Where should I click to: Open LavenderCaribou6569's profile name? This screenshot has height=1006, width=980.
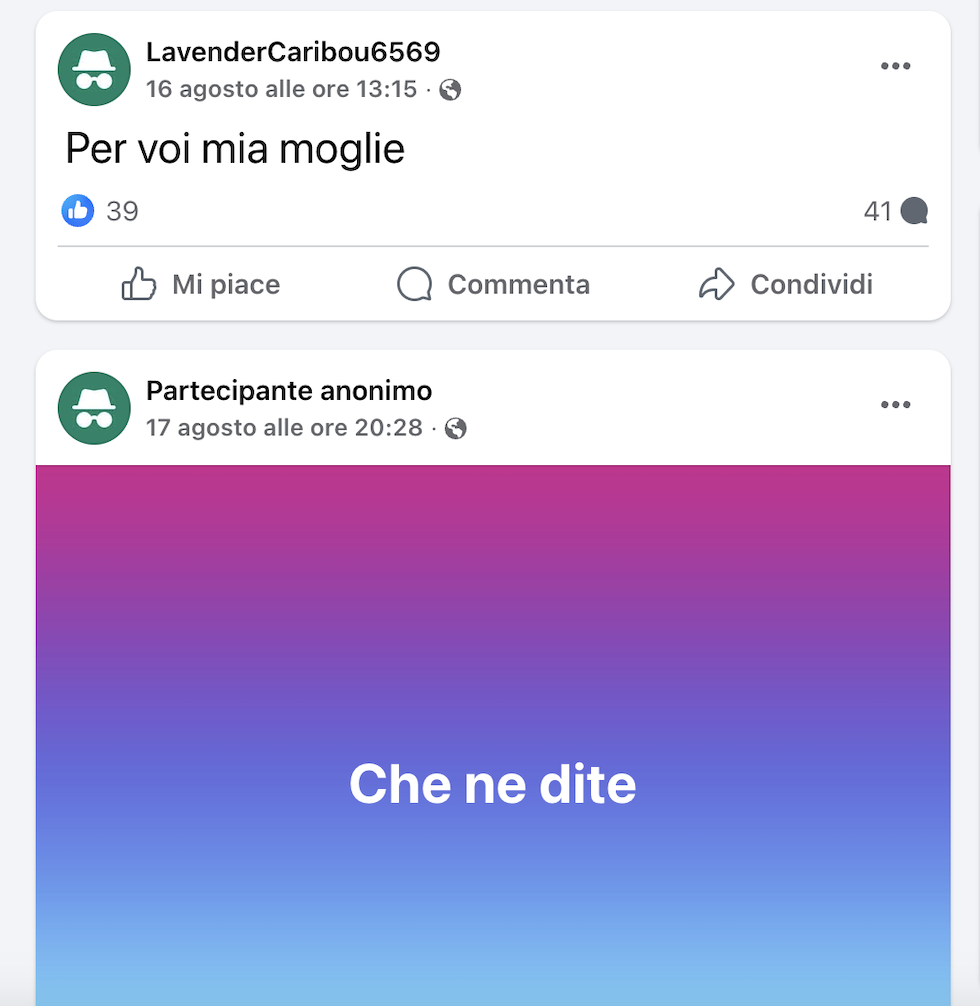(x=293, y=52)
